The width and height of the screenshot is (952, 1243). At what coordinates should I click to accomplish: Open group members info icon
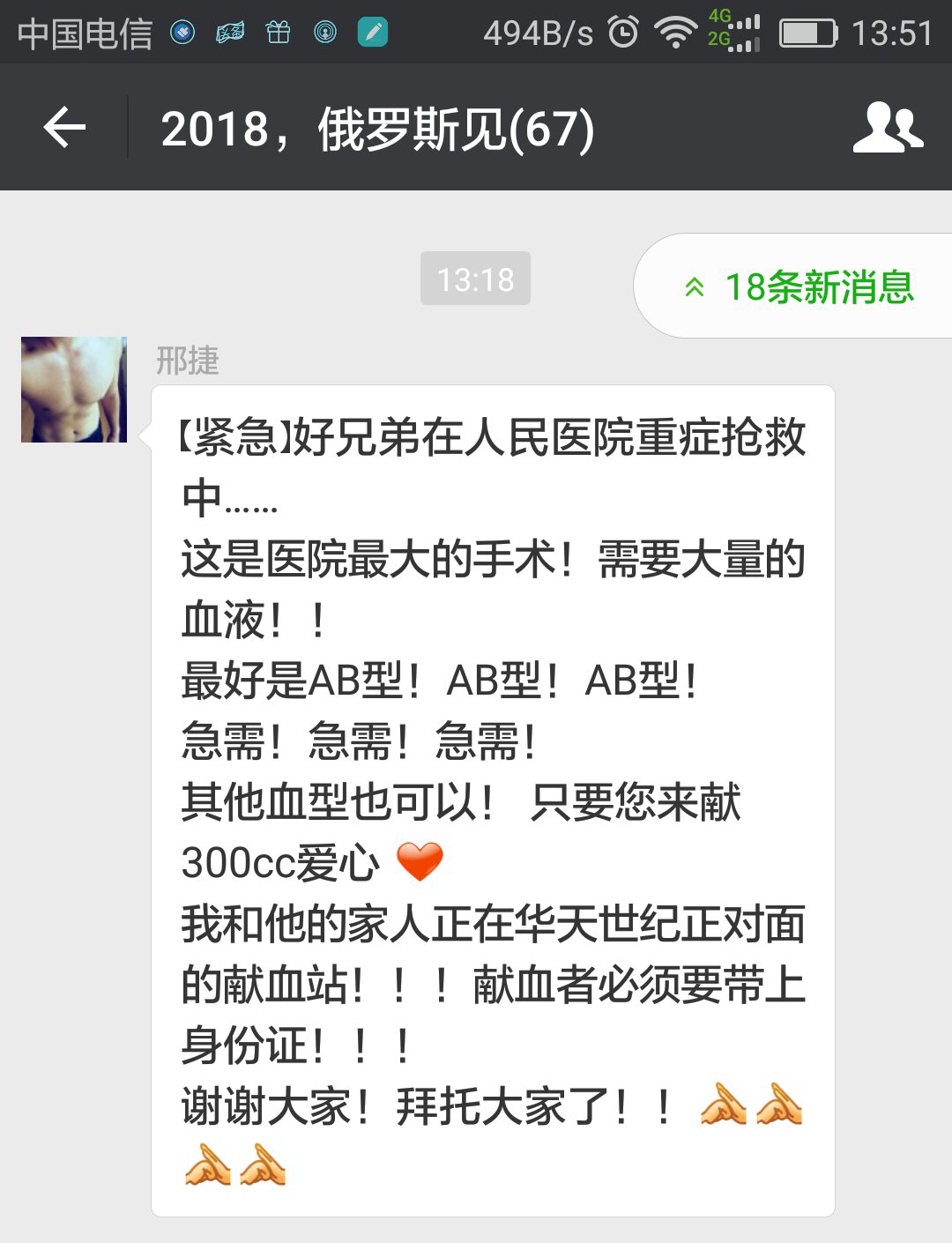(888, 128)
